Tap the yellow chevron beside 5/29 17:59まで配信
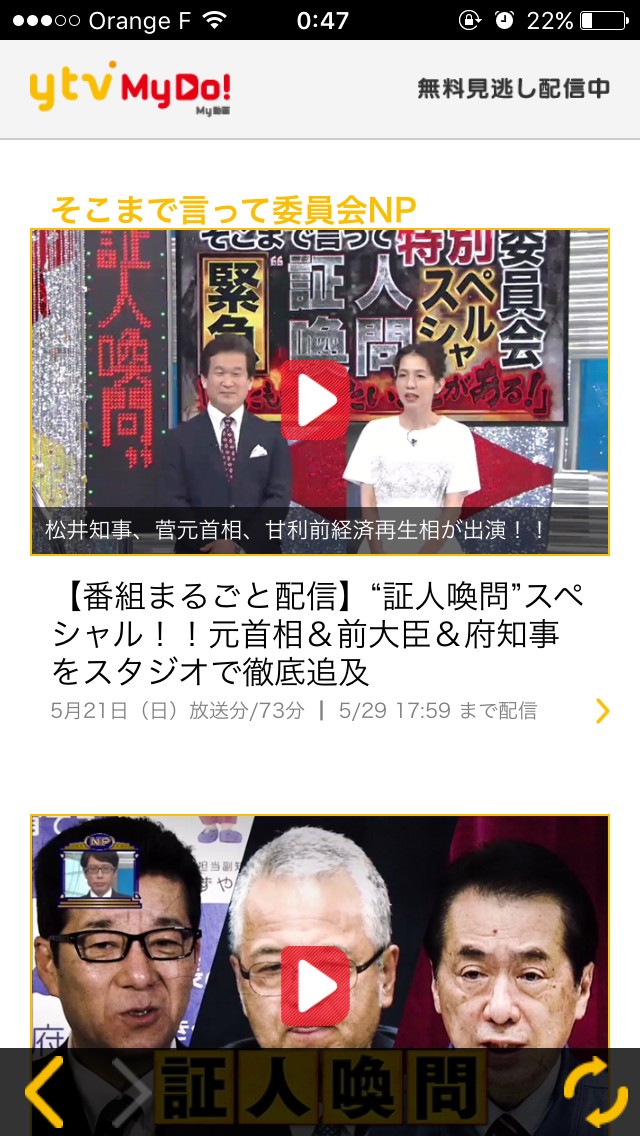This screenshot has height=1136, width=640. 601,711
